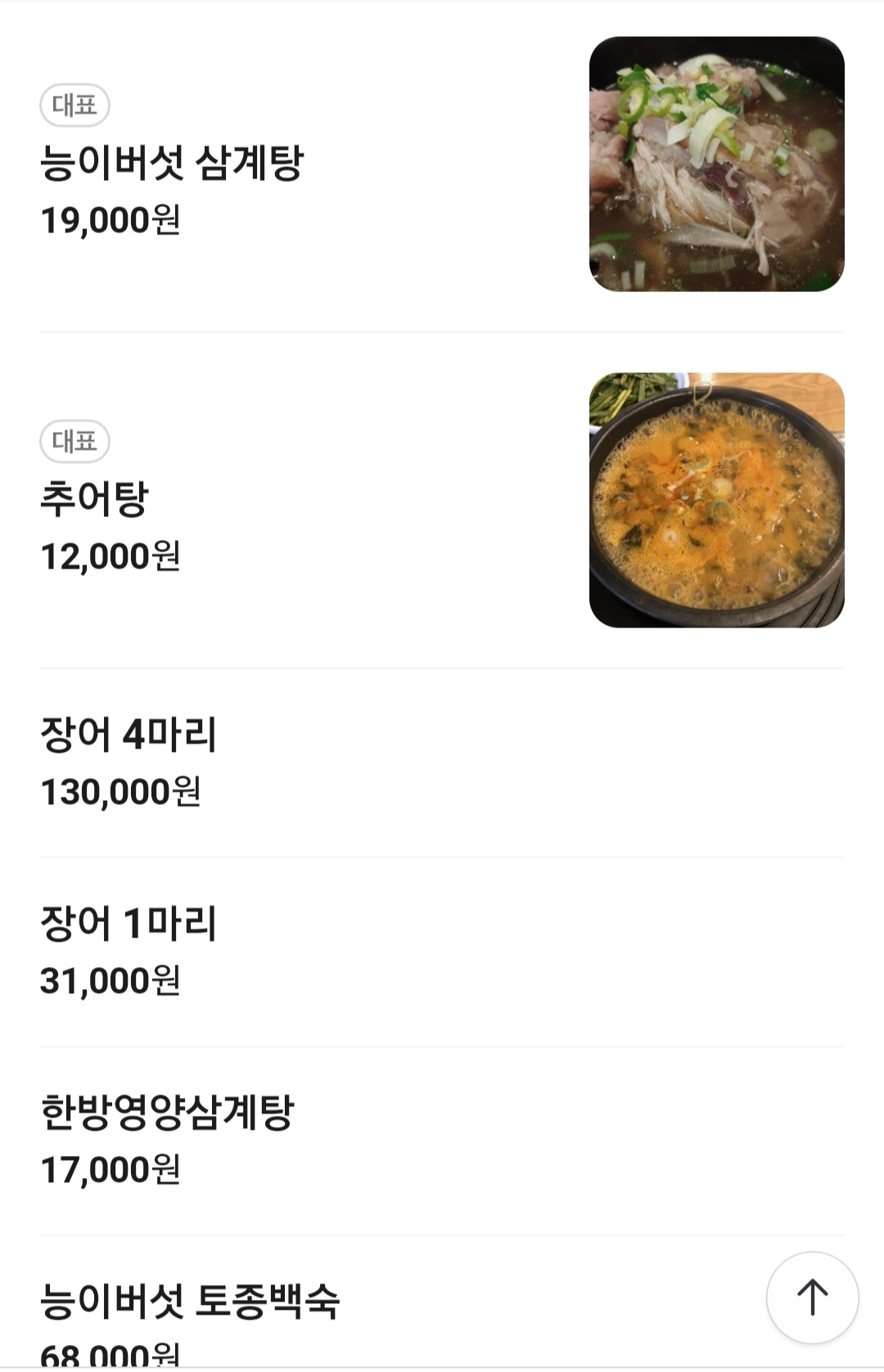Open the 능이버섯 삼계탕 food photo

click(x=716, y=164)
